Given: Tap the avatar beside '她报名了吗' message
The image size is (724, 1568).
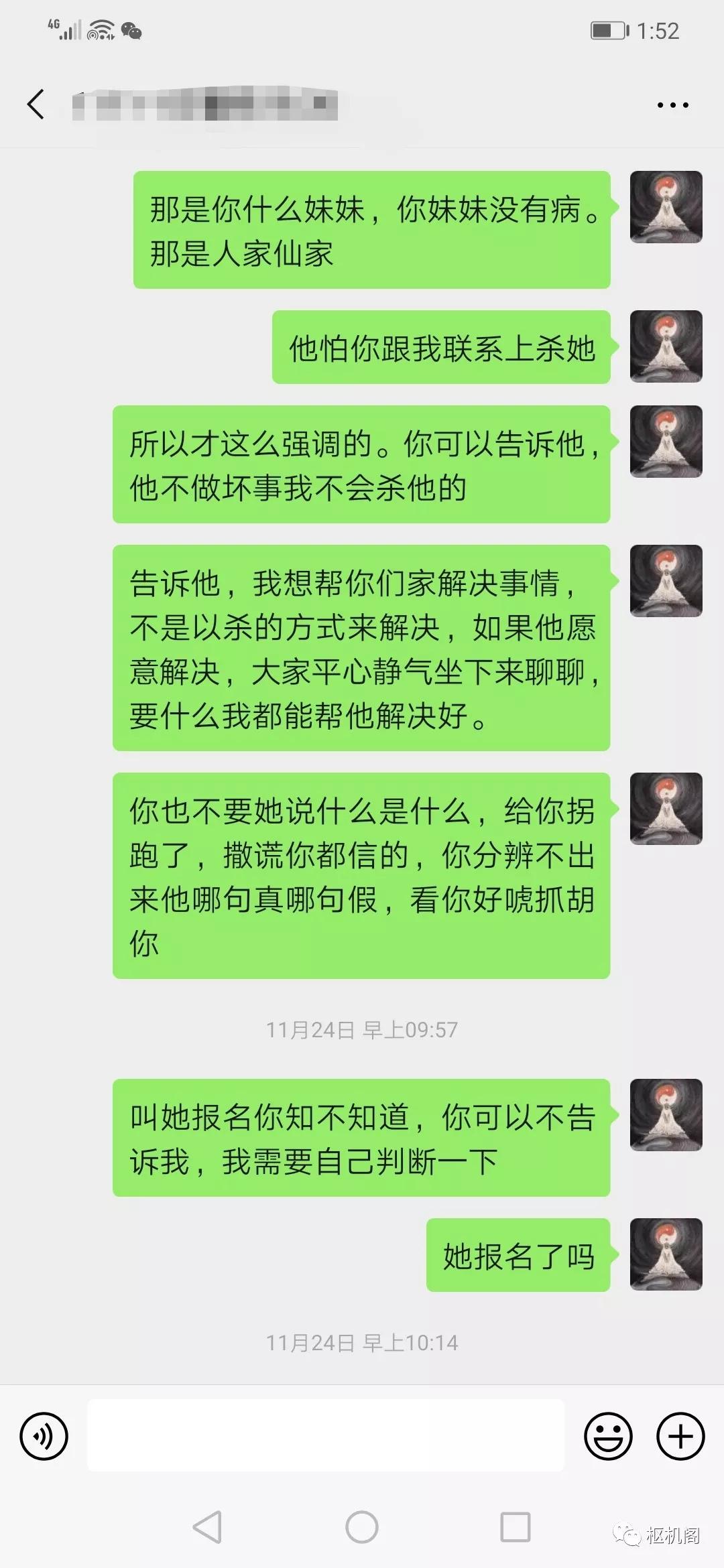Looking at the screenshot, I should 666,1254.
